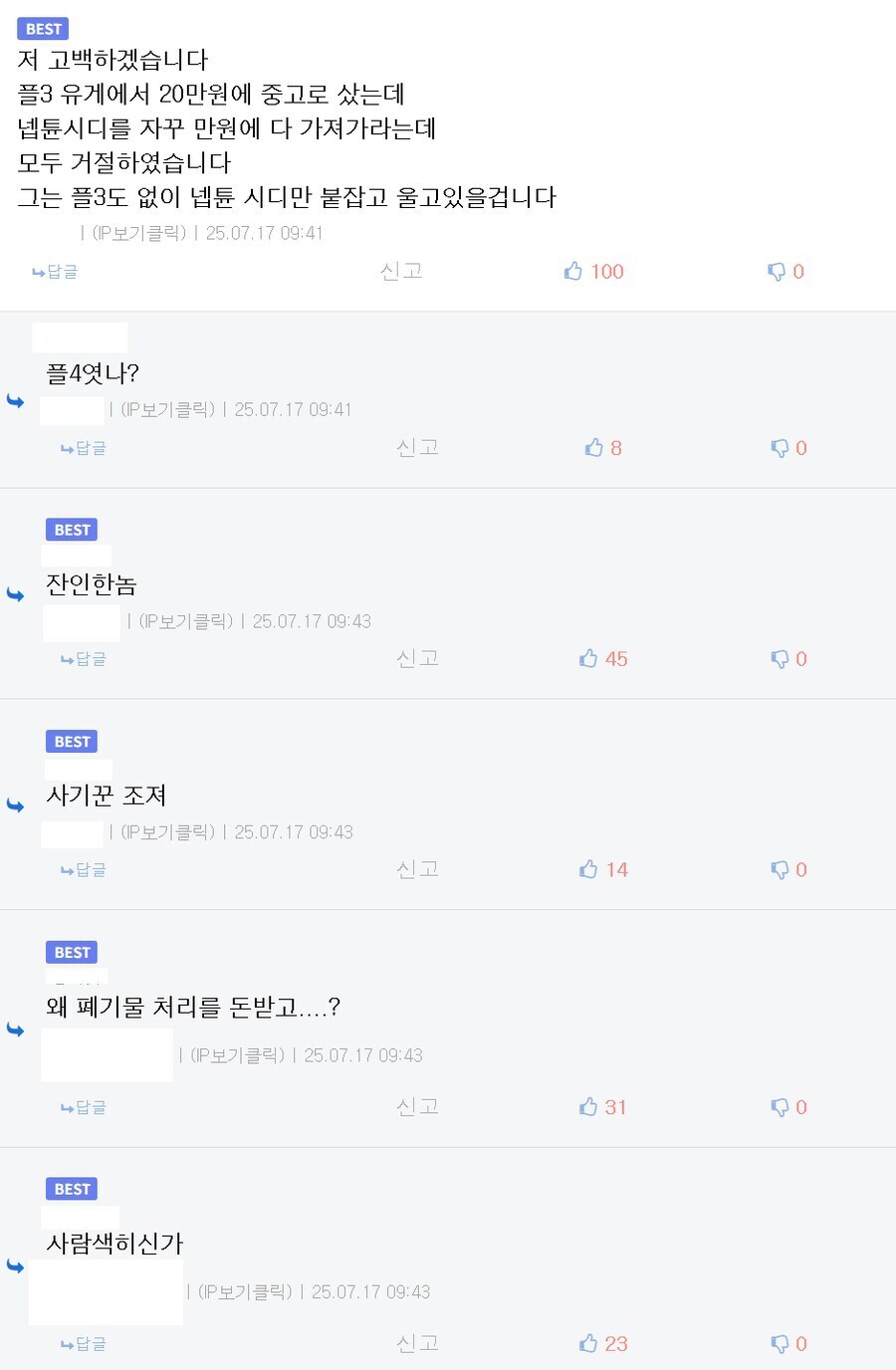Upvote the "플4엿나?" comment
The width and height of the screenshot is (896, 1370).
(594, 447)
